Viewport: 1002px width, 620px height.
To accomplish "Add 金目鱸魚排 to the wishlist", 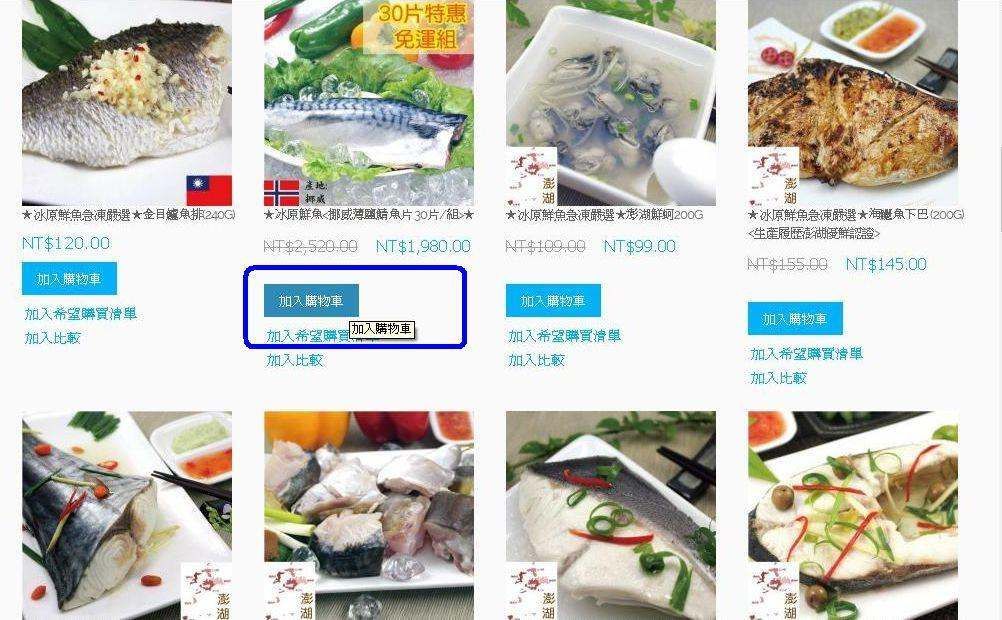I will tap(81, 314).
